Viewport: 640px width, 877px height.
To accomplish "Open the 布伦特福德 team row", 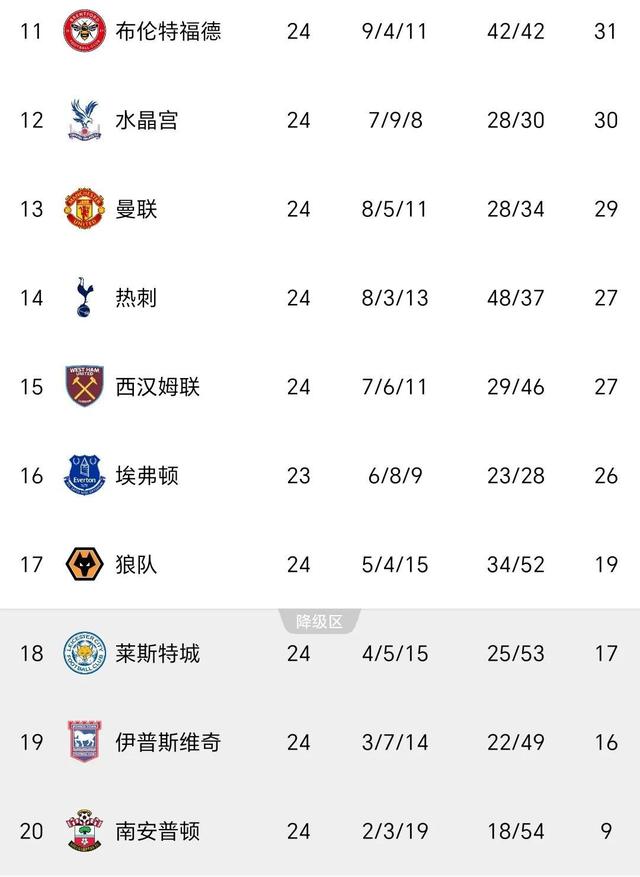I will (x=168, y=31).
